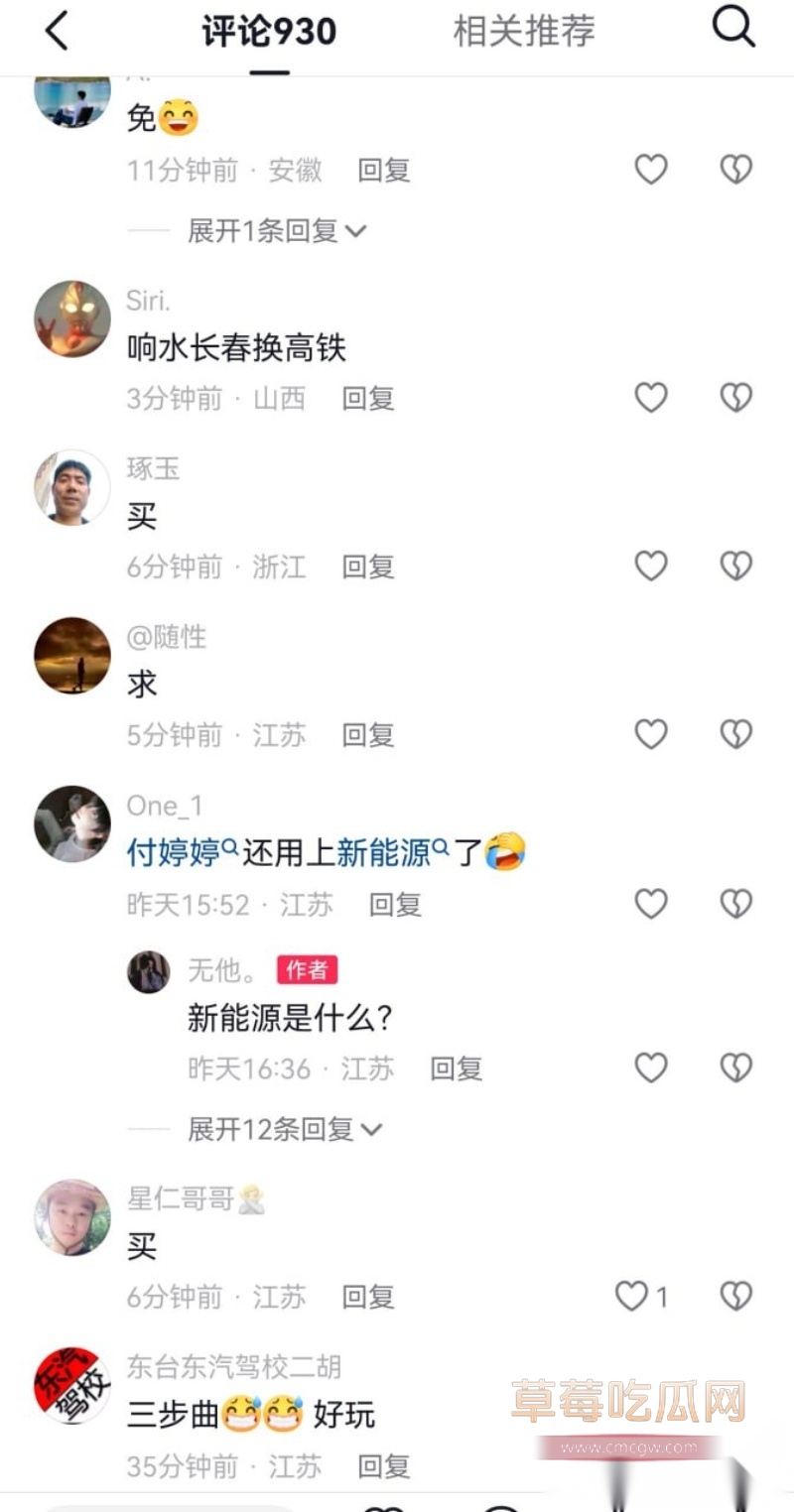Switch to the 相关推荐 tab
794x1512 pixels.
pos(523,32)
